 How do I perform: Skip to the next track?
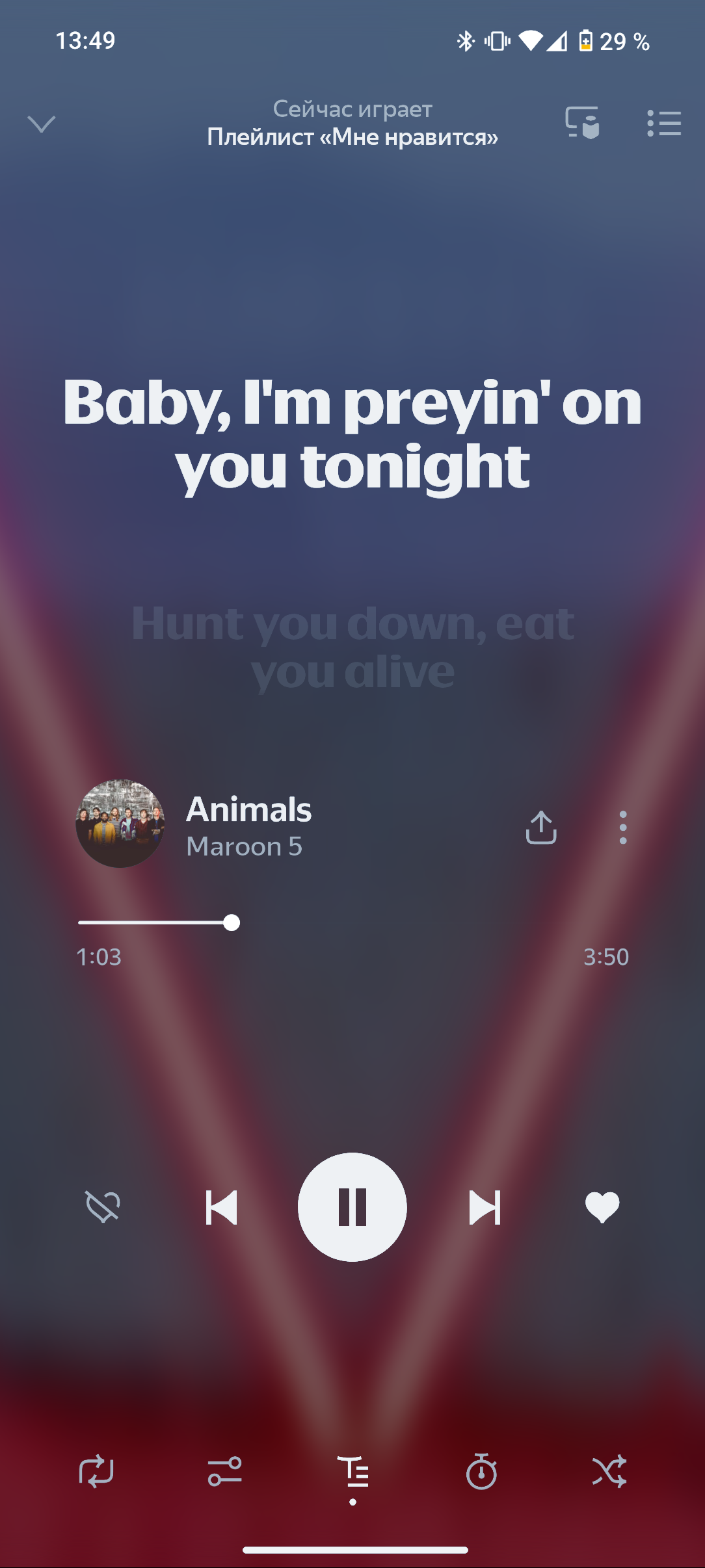pos(485,1208)
